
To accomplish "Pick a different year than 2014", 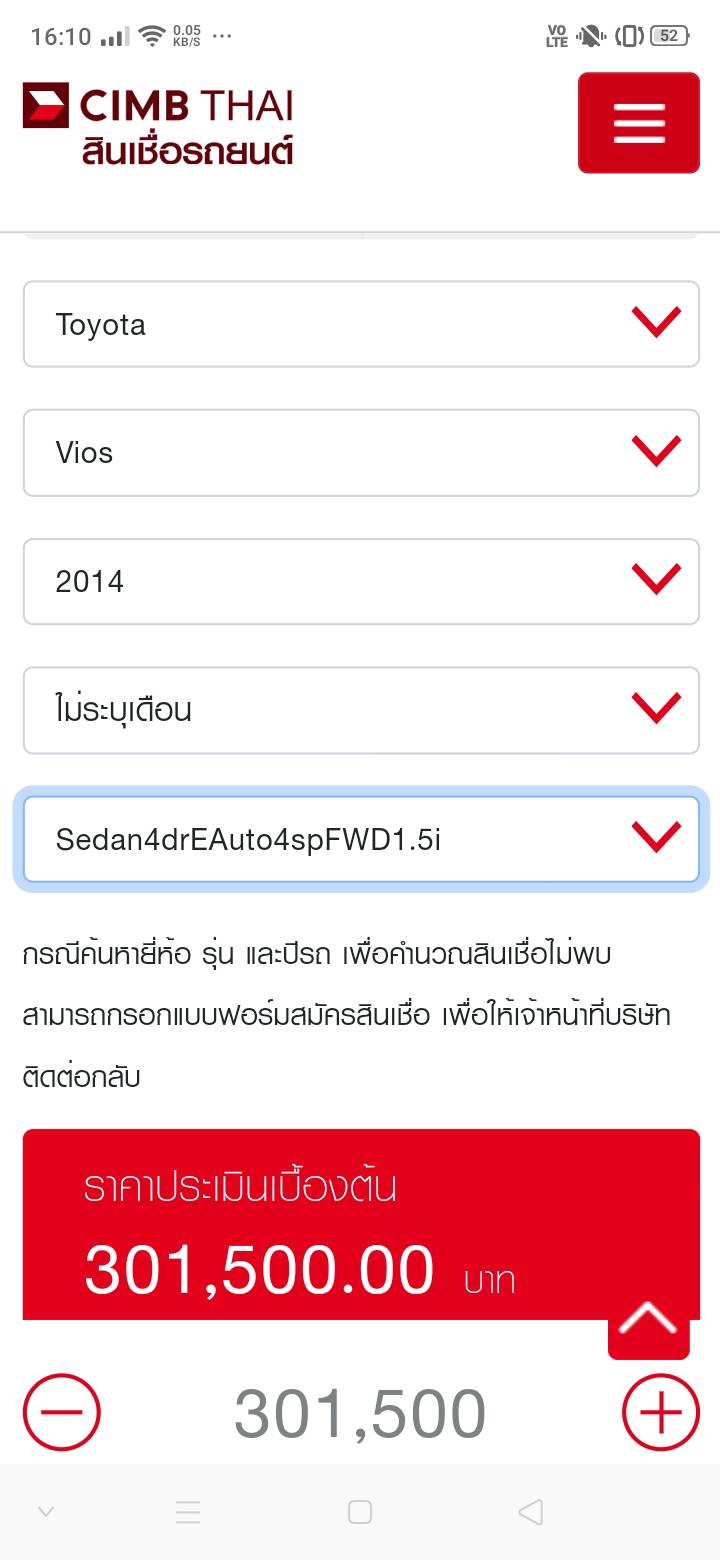I will [361, 581].
